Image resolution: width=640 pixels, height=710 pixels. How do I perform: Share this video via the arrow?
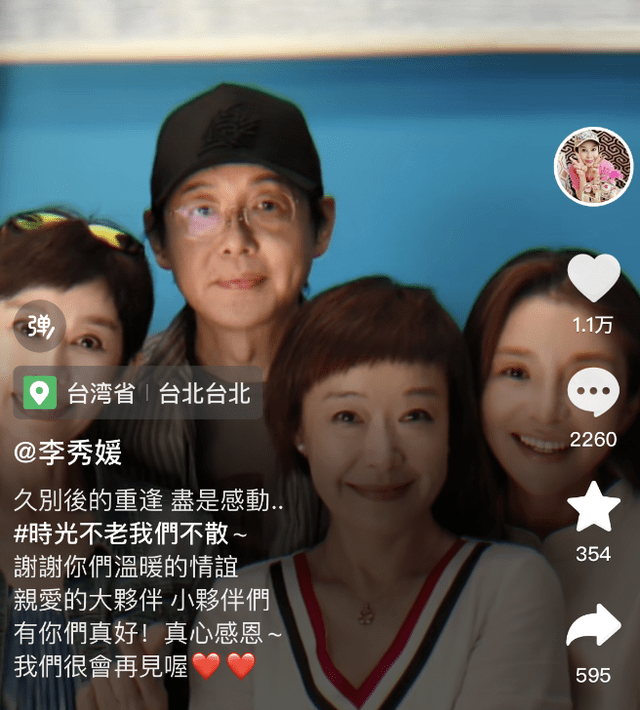(x=593, y=627)
